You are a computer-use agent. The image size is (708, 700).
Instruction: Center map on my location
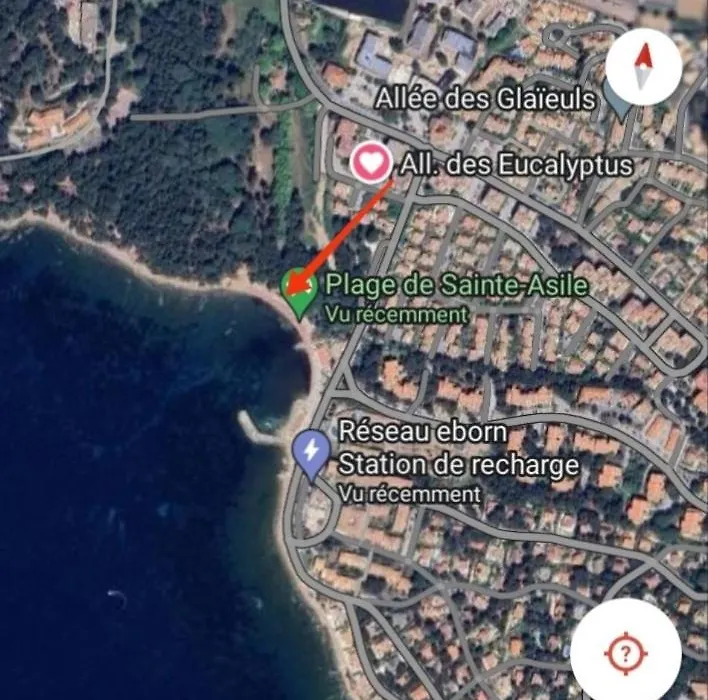[625, 655]
